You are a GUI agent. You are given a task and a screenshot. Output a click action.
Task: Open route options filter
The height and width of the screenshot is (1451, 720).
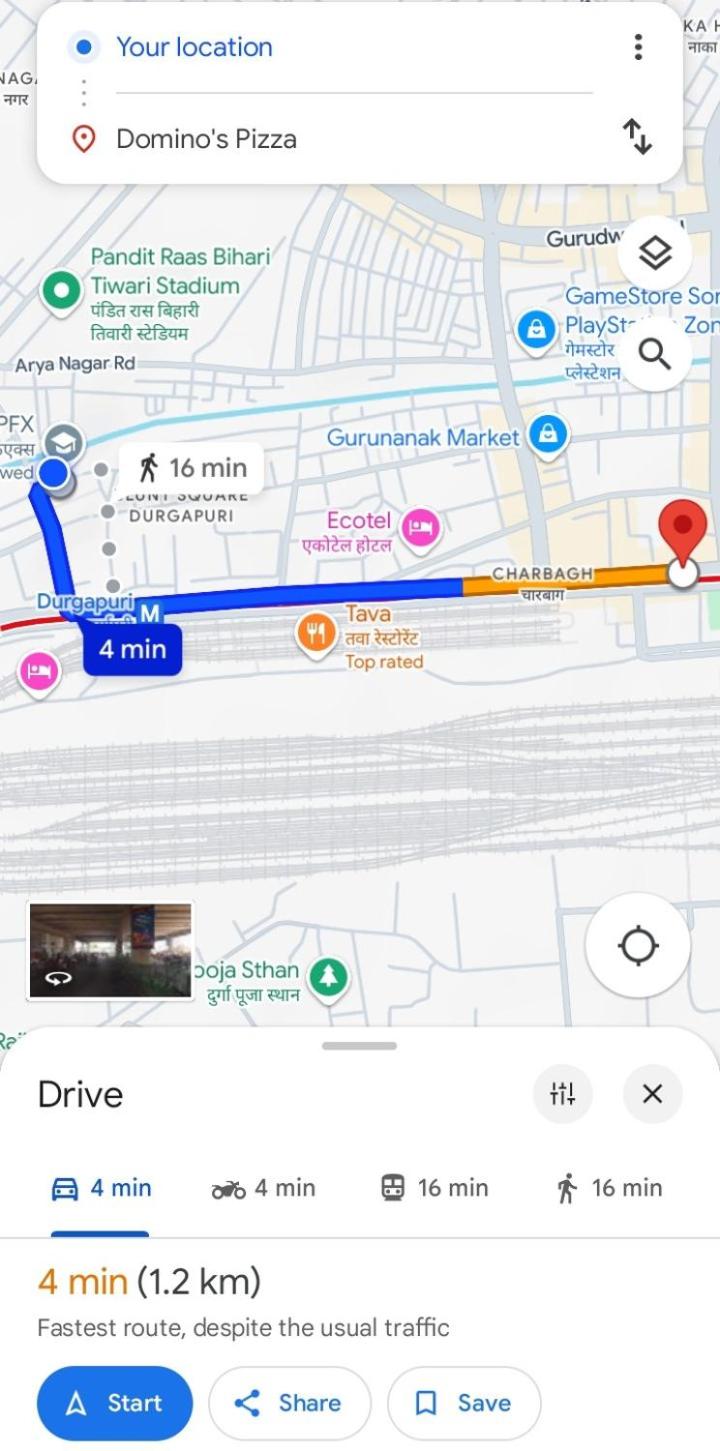(563, 1094)
